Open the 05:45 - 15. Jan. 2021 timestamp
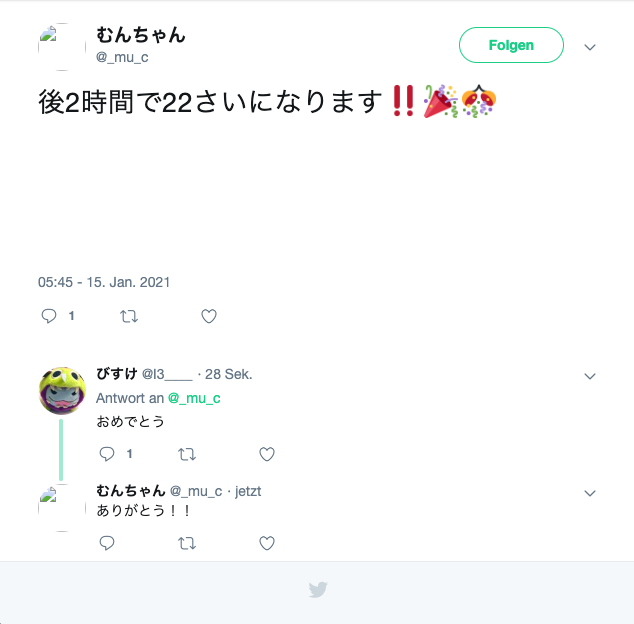Image resolution: width=634 pixels, height=624 pixels. click(104, 282)
